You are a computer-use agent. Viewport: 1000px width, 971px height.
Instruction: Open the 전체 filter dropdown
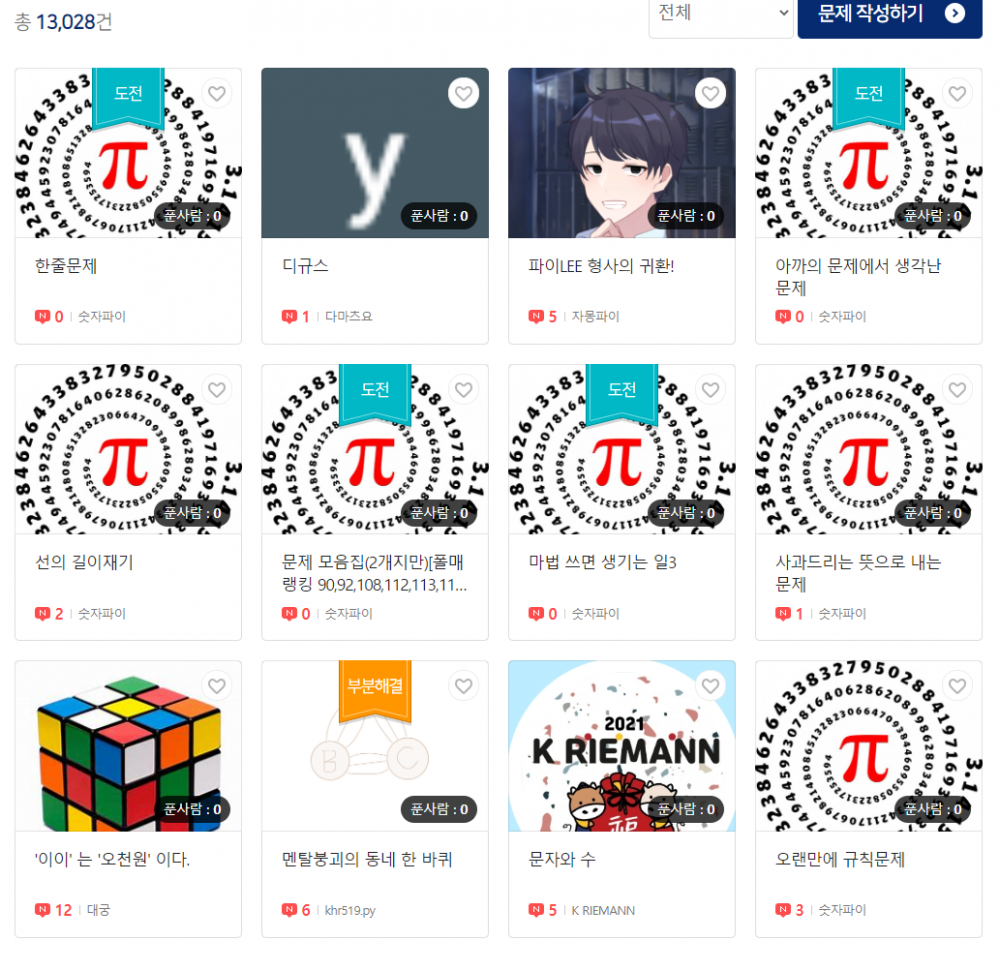tap(721, 14)
